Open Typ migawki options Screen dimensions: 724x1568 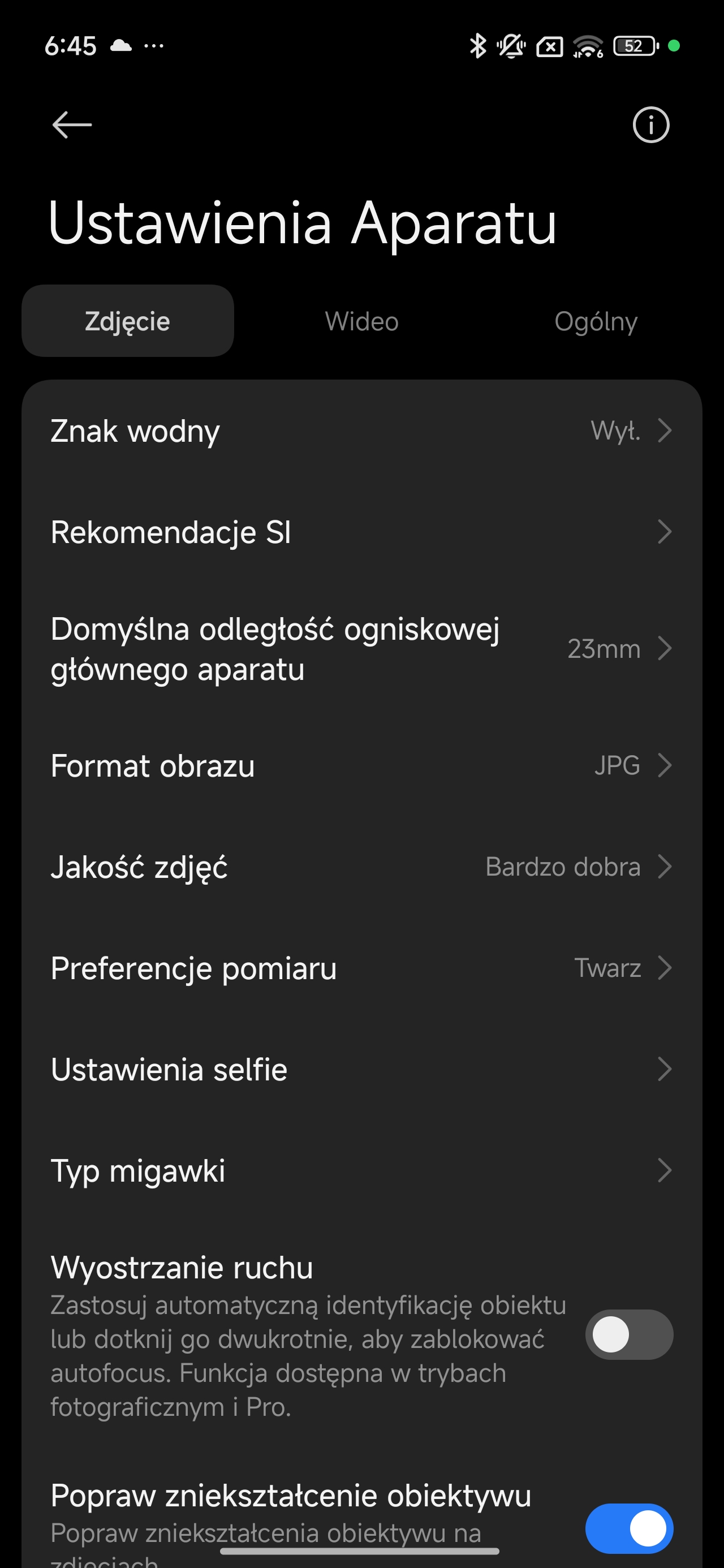pos(361,1170)
